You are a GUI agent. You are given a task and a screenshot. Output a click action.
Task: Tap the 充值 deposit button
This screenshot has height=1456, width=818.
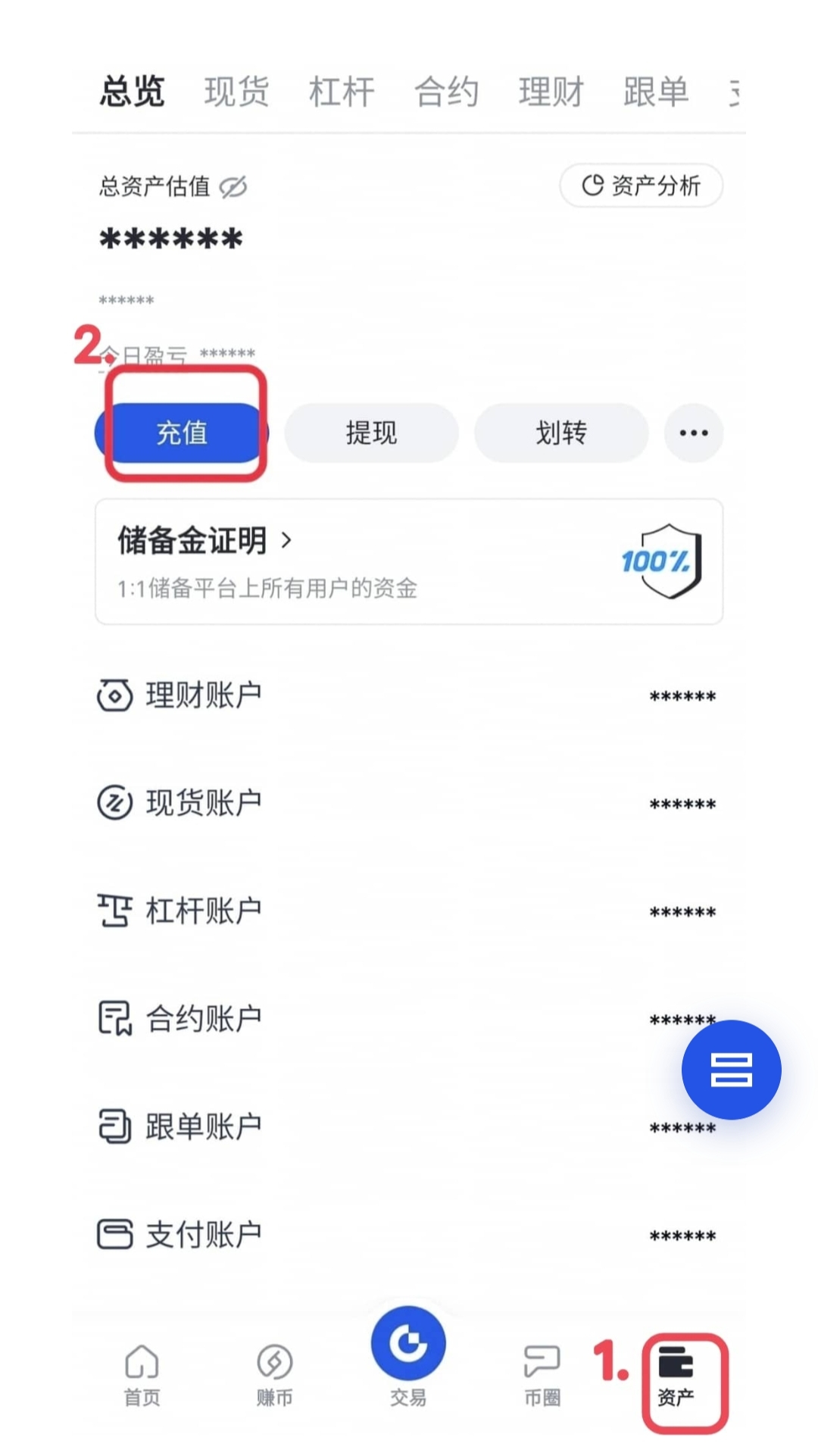(182, 433)
